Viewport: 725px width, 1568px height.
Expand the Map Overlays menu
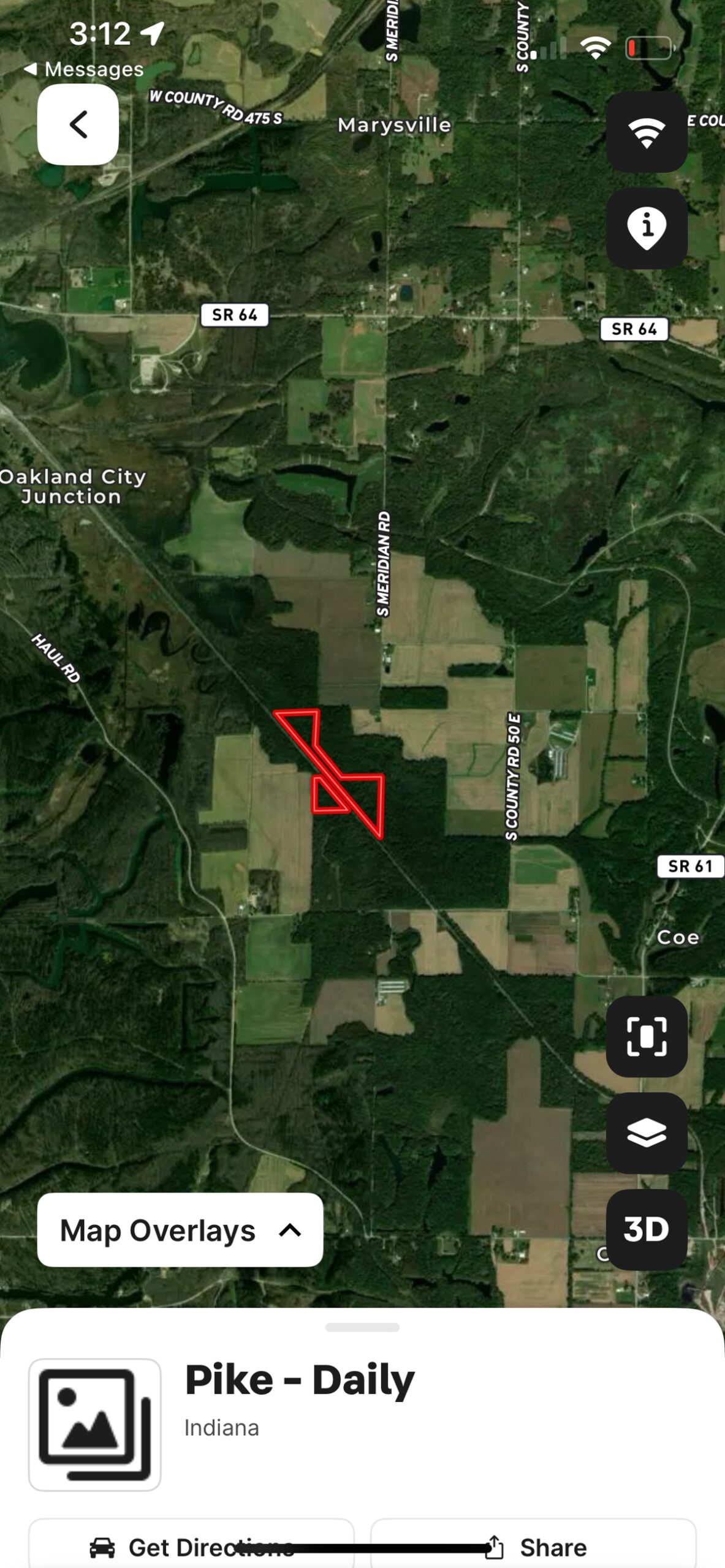(x=180, y=1230)
